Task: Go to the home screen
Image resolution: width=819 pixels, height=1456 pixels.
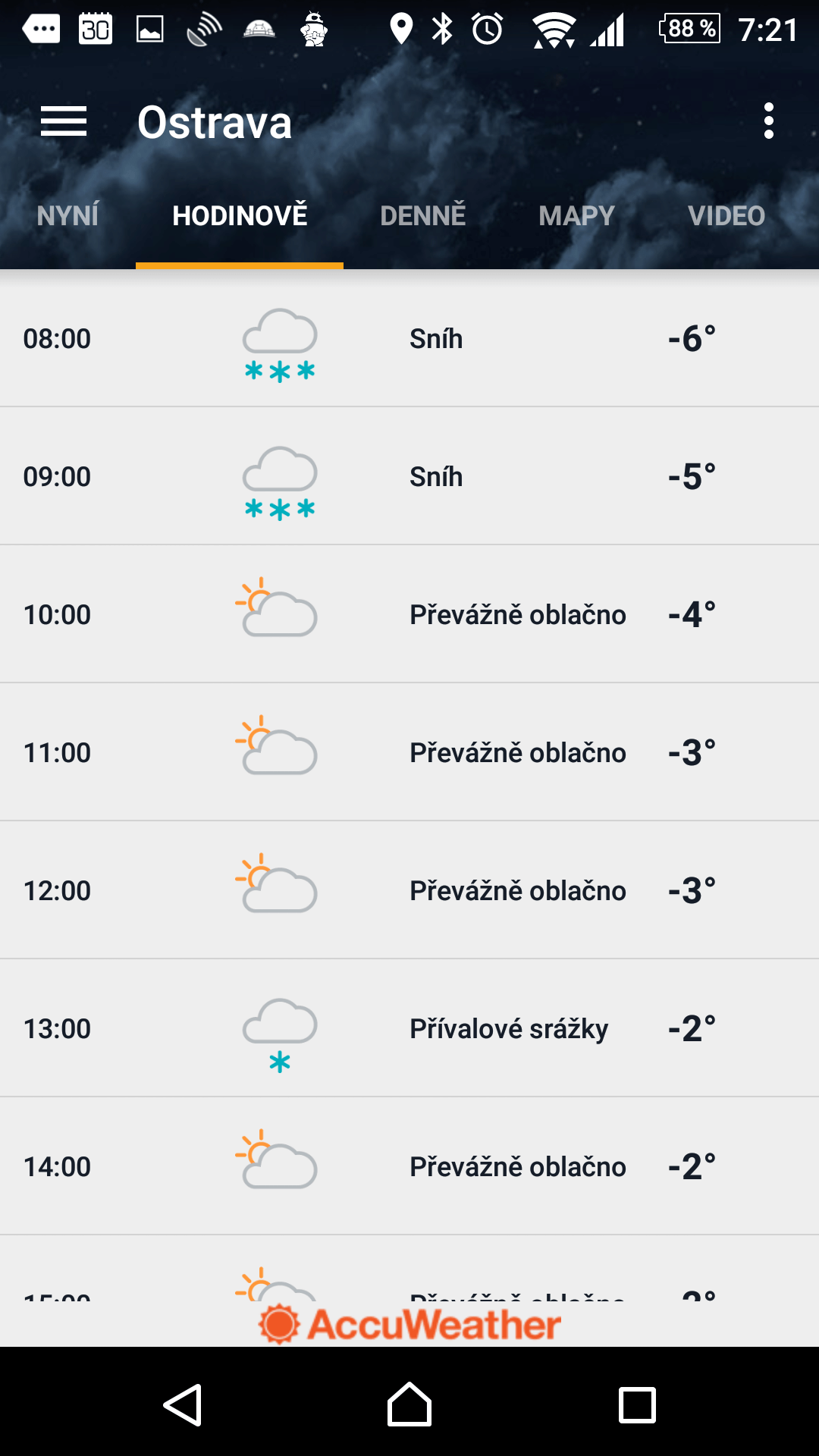Action: (x=409, y=1404)
